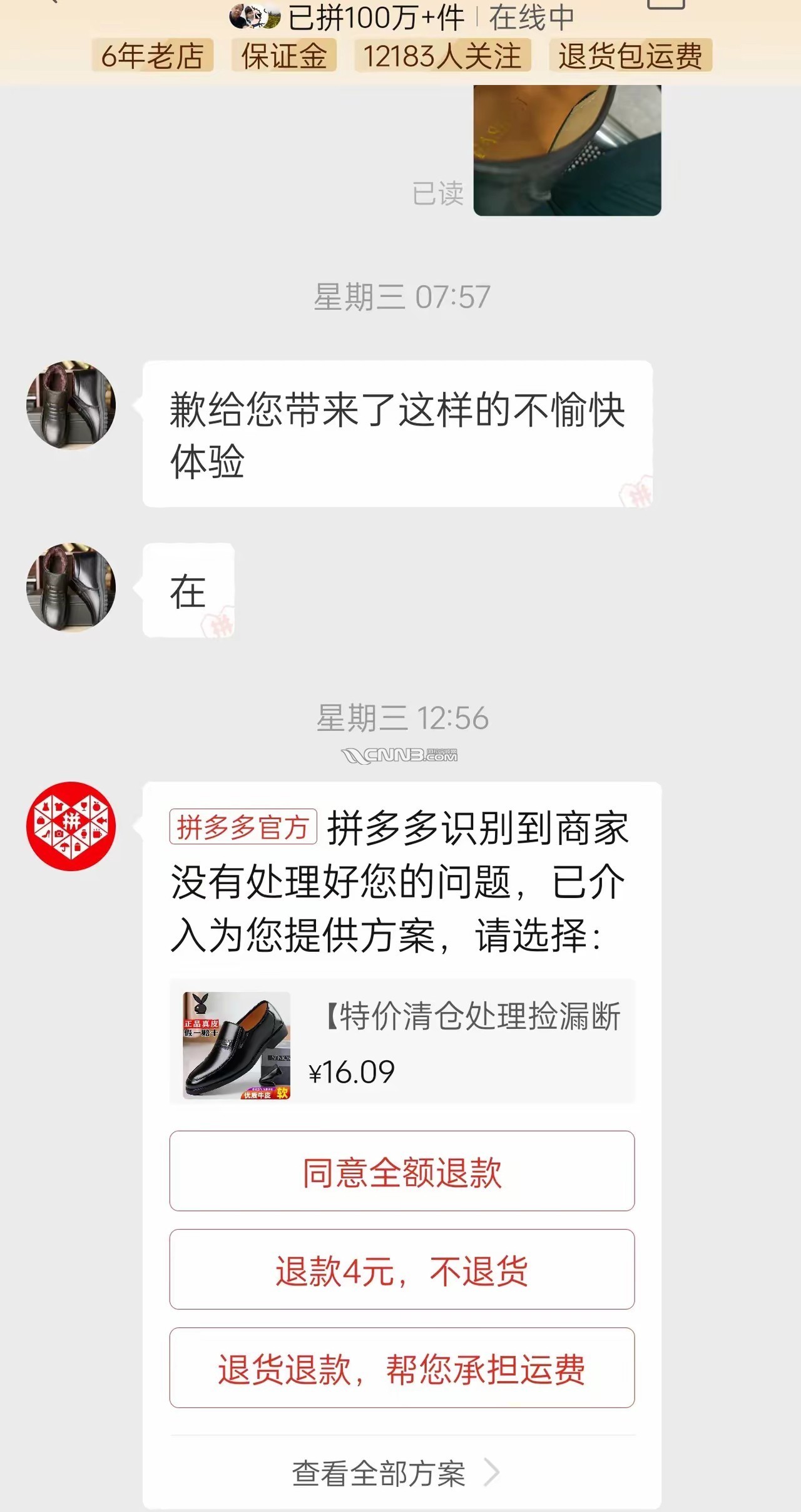Open the ¥16.09 shoe product card

[402, 1042]
